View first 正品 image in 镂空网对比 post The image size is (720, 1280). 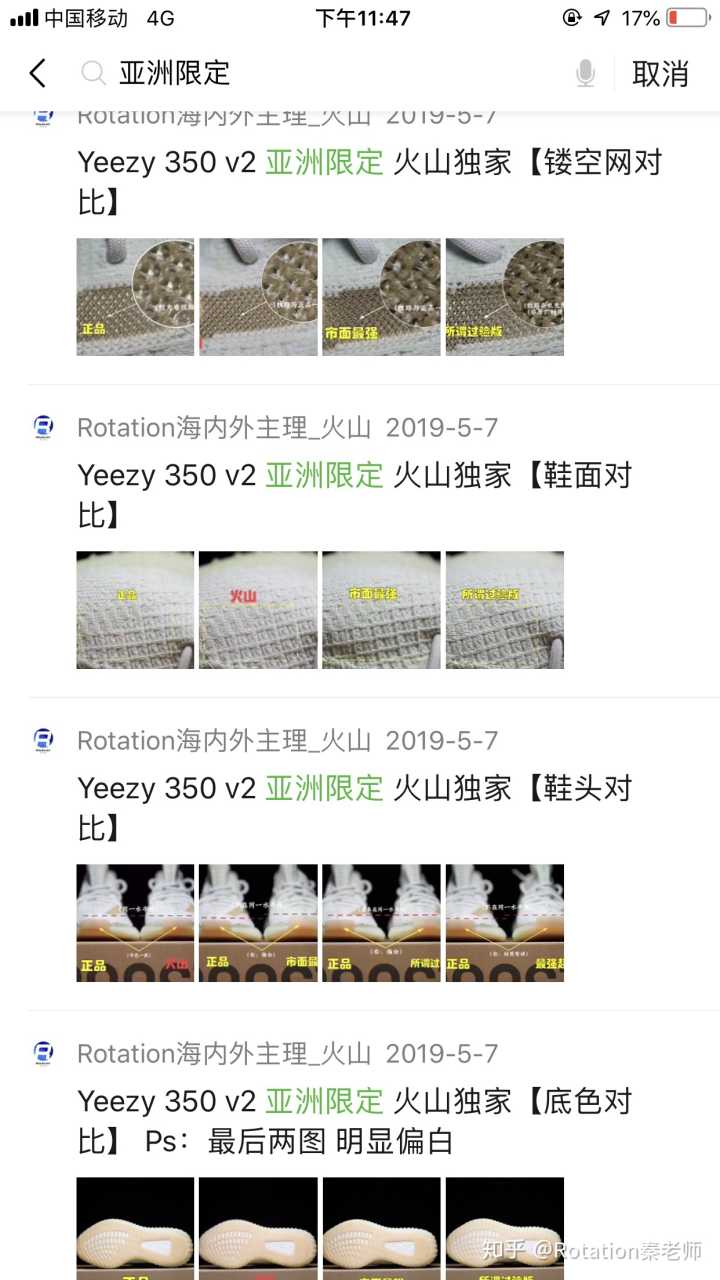point(135,297)
